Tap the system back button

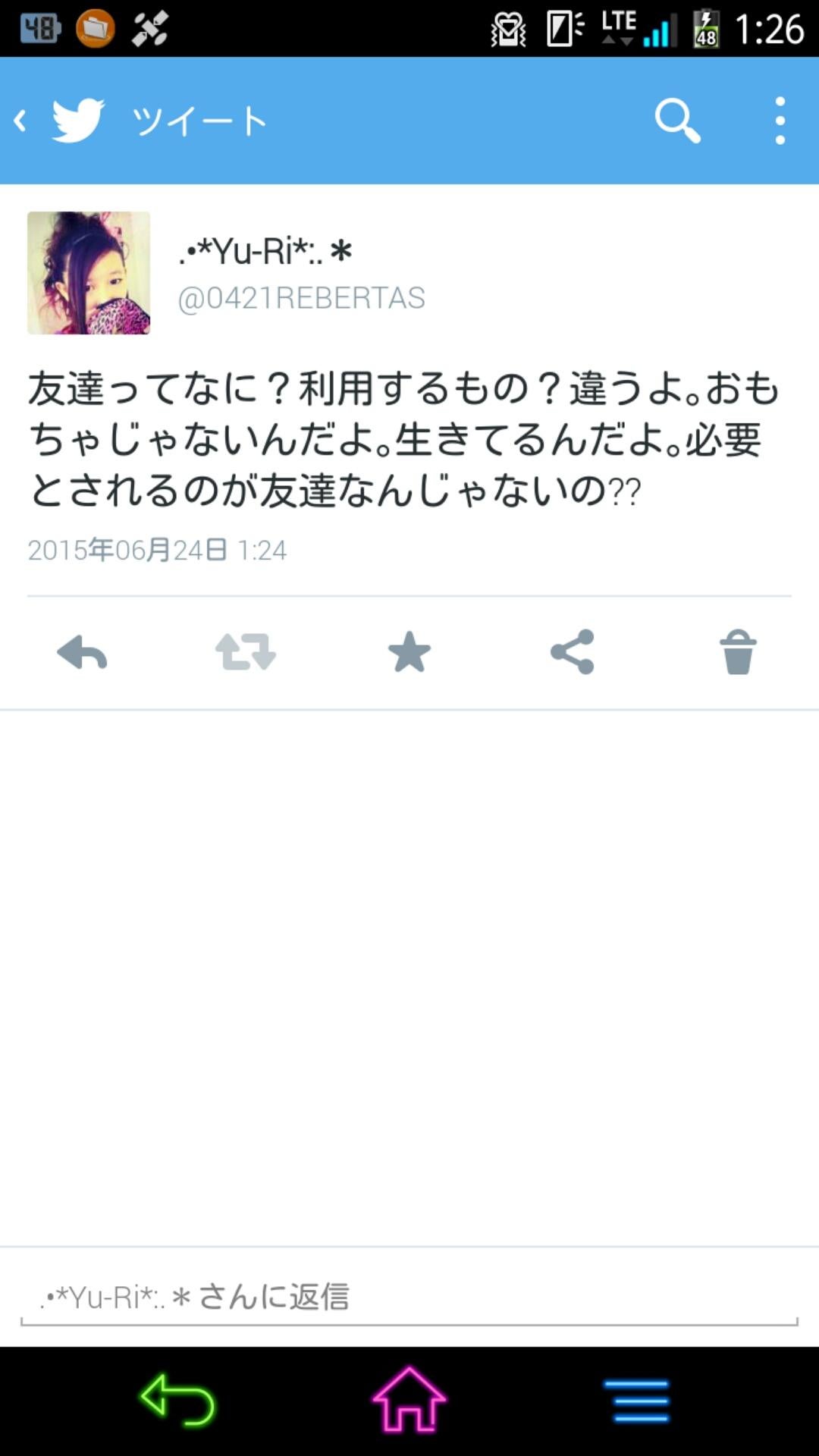177,1400
